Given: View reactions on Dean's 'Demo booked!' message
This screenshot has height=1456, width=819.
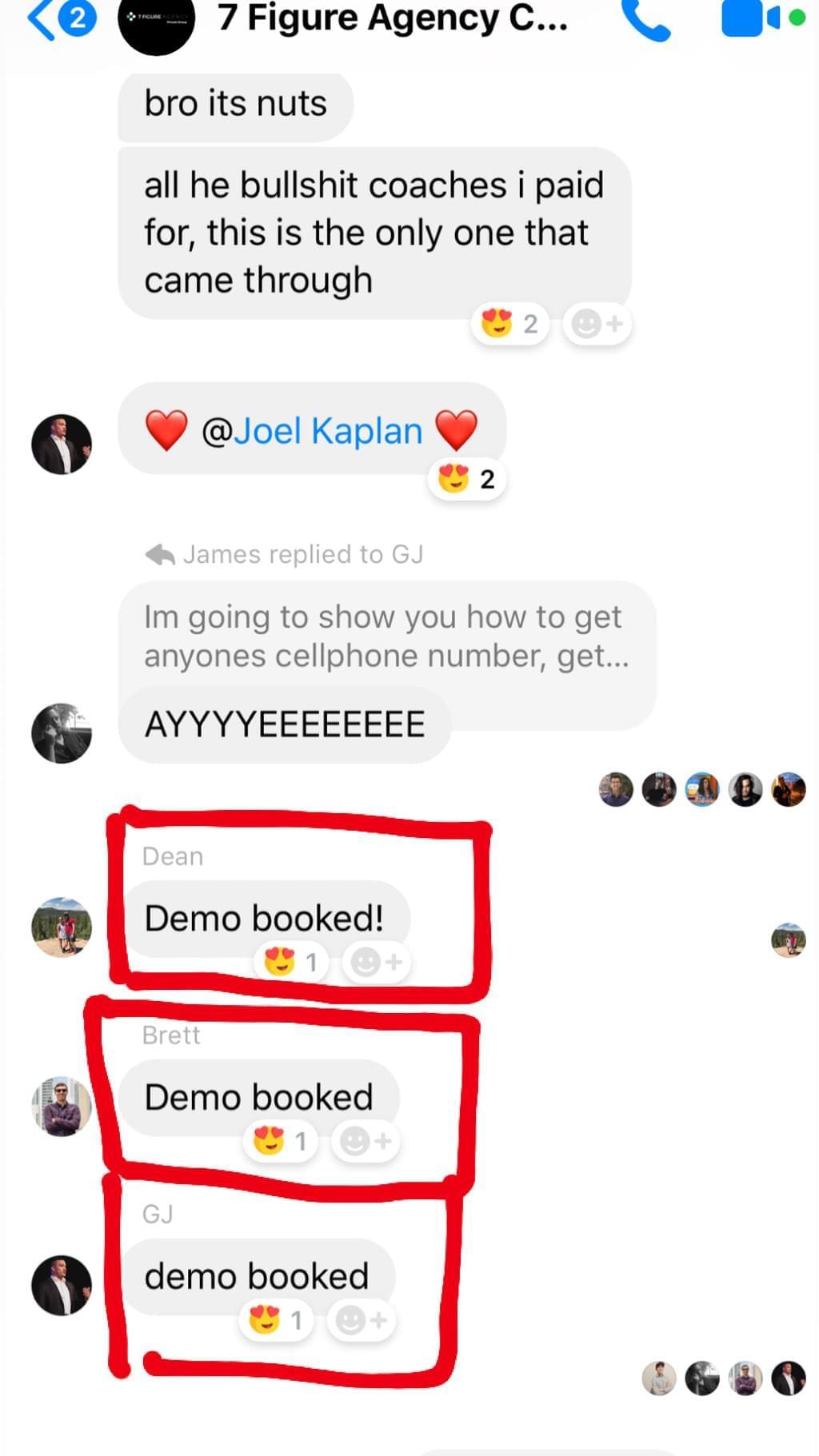Looking at the screenshot, I should [292, 962].
